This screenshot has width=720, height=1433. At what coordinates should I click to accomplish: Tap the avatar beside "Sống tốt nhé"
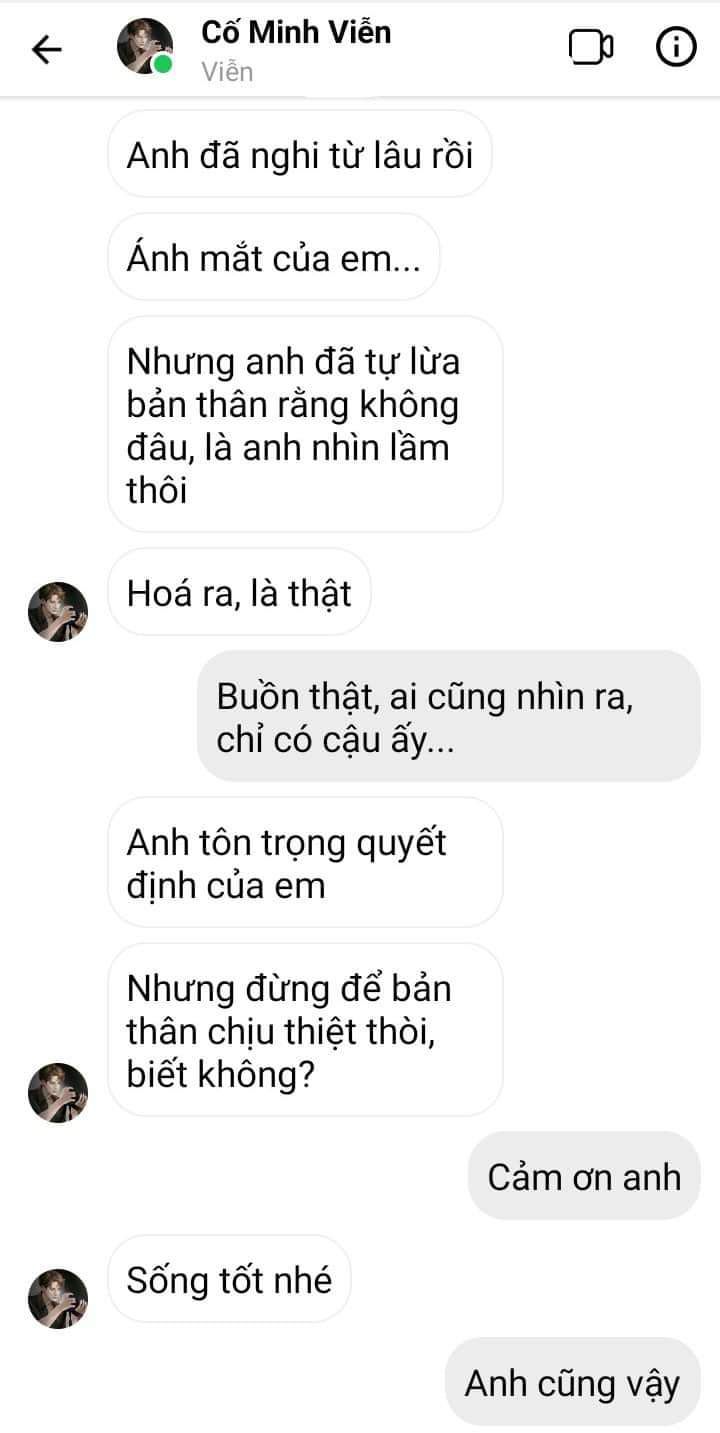click(x=57, y=1298)
